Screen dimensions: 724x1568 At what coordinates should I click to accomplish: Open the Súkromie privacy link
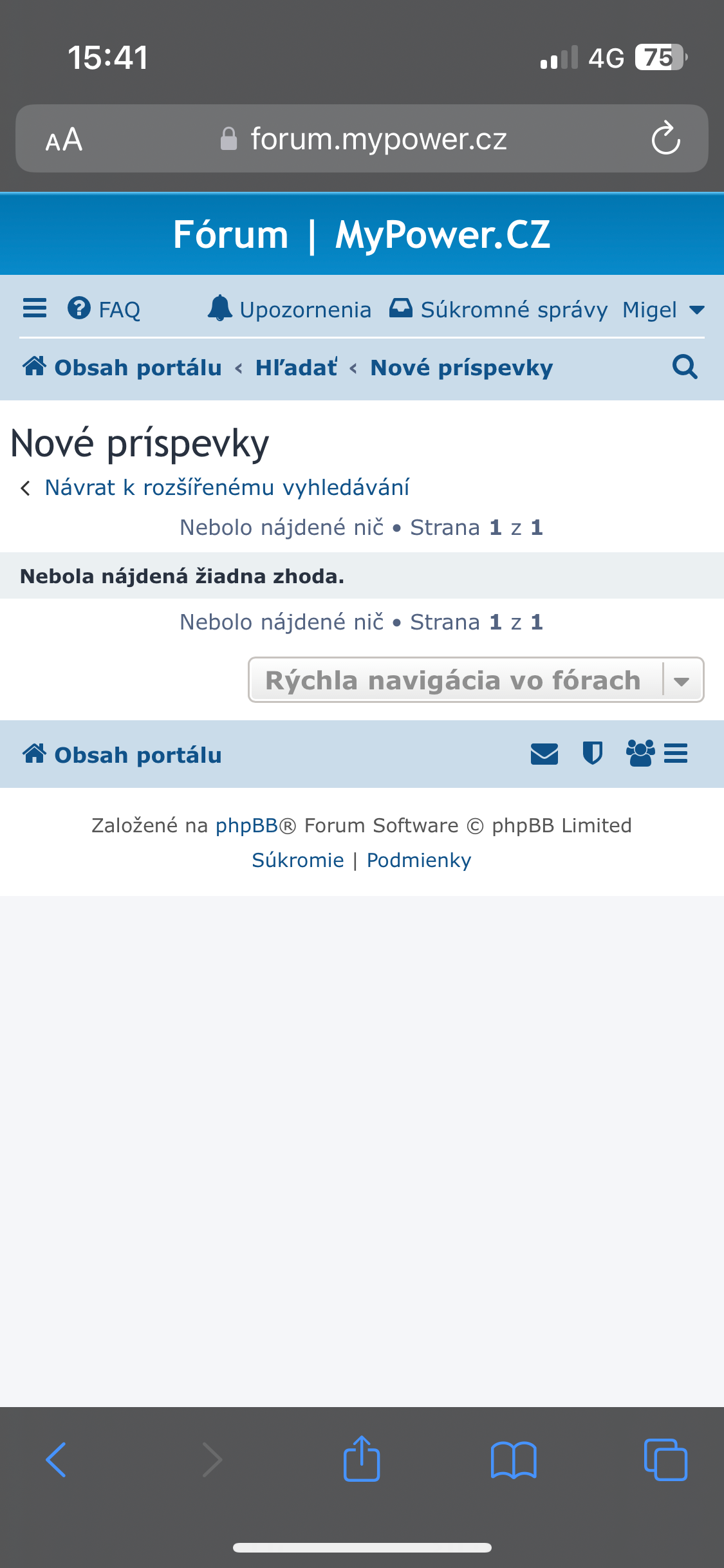point(298,860)
